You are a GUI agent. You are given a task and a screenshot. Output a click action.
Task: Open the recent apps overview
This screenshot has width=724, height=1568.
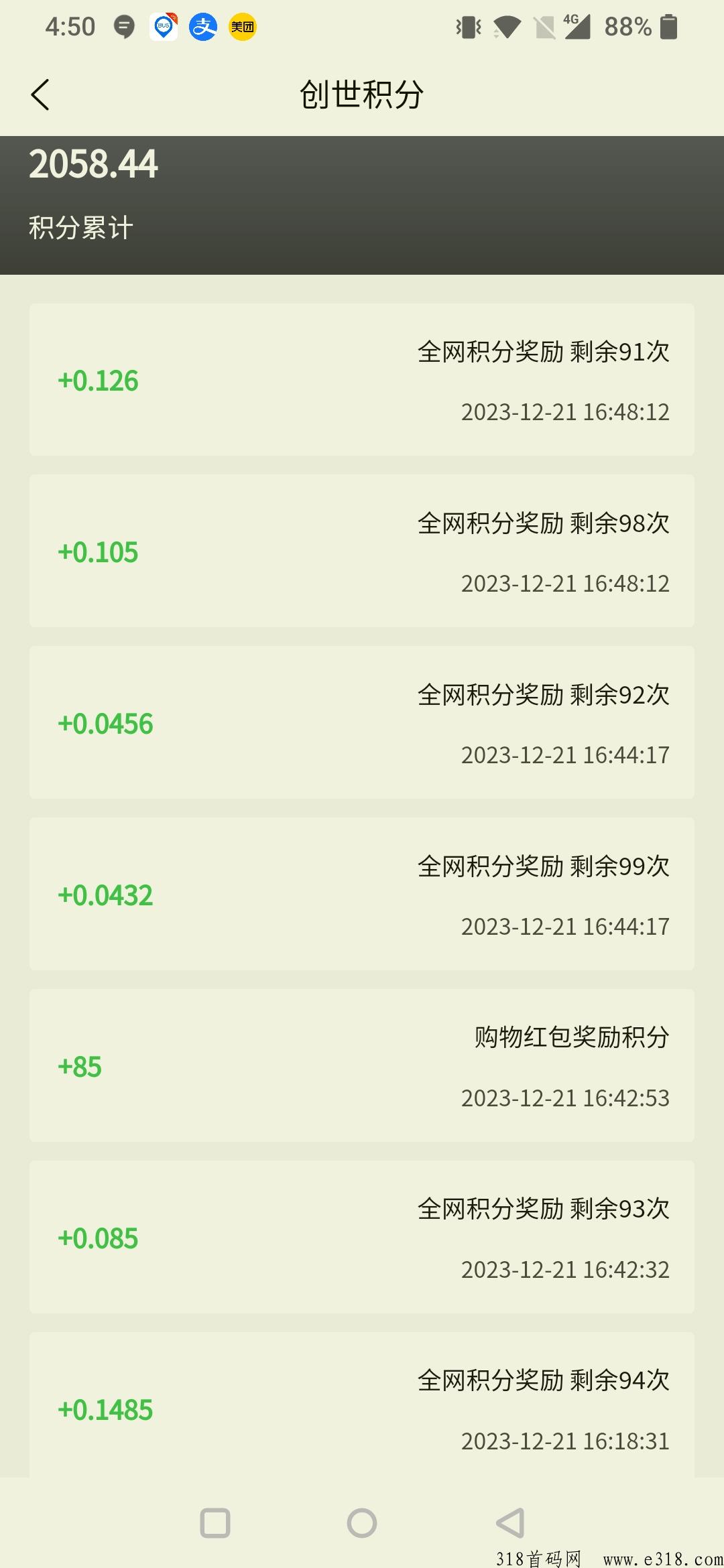point(215,1523)
